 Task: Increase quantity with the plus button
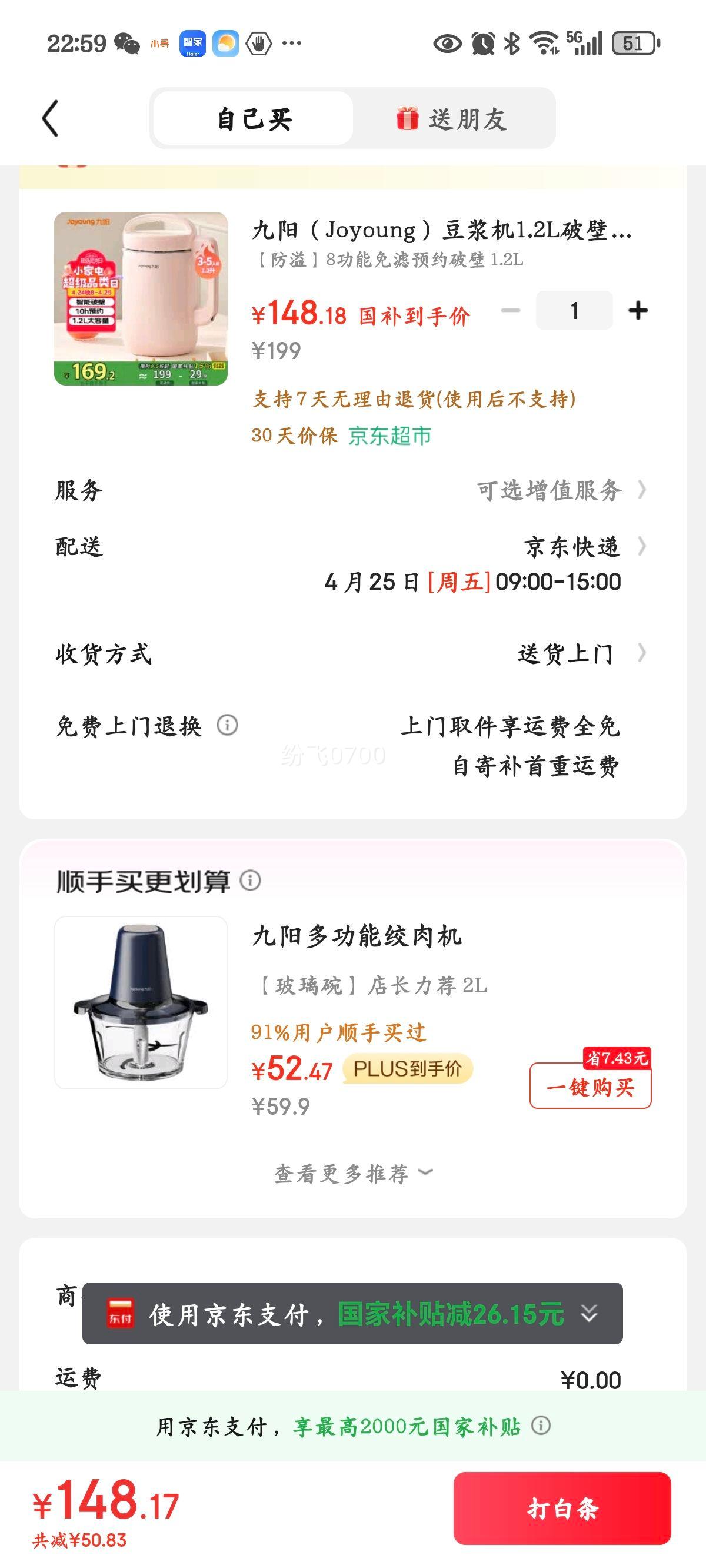click(637, 311)
